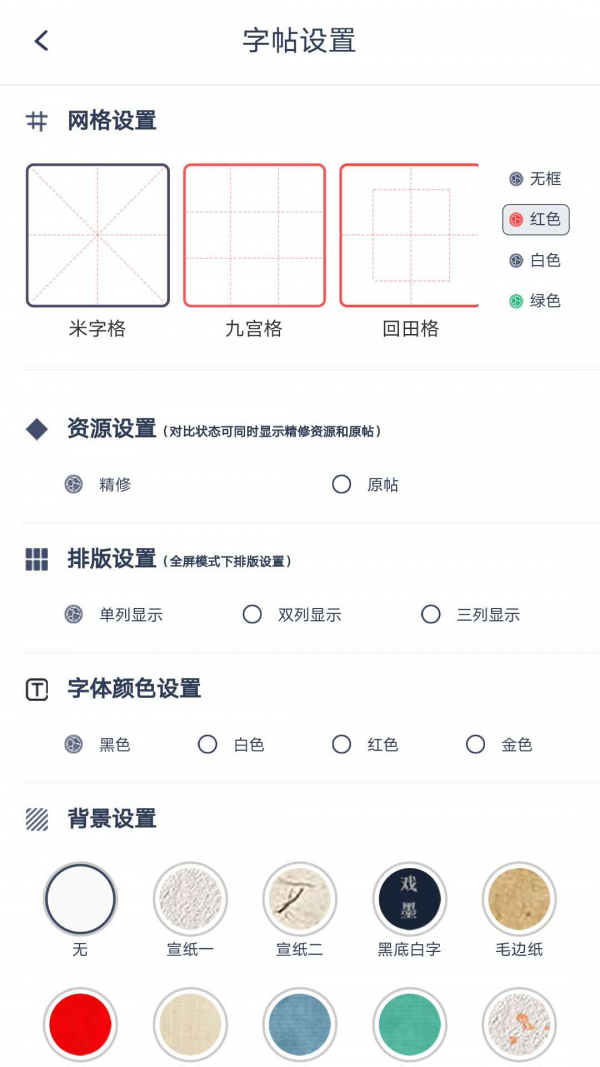
Task: Change font color to 白色
Action: [x=208, y=745]
